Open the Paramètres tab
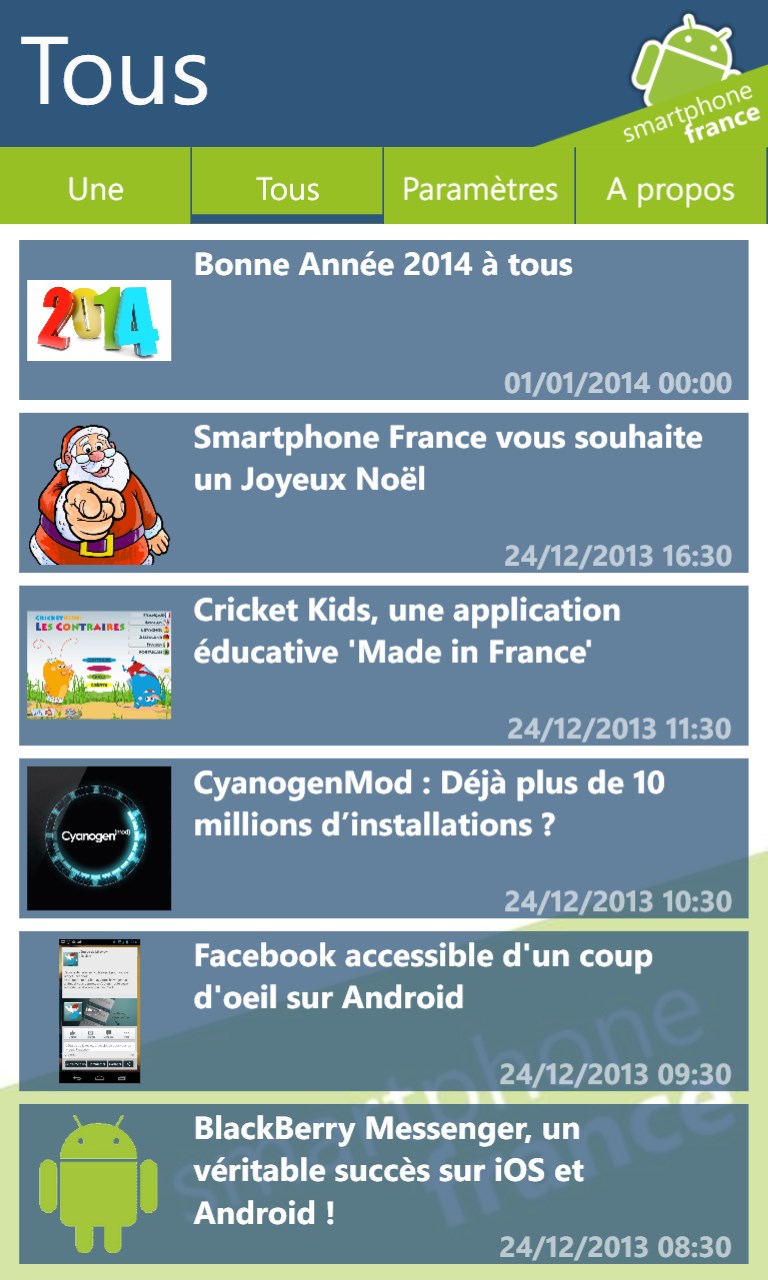The image size is (768, 1280). (479, 187)
